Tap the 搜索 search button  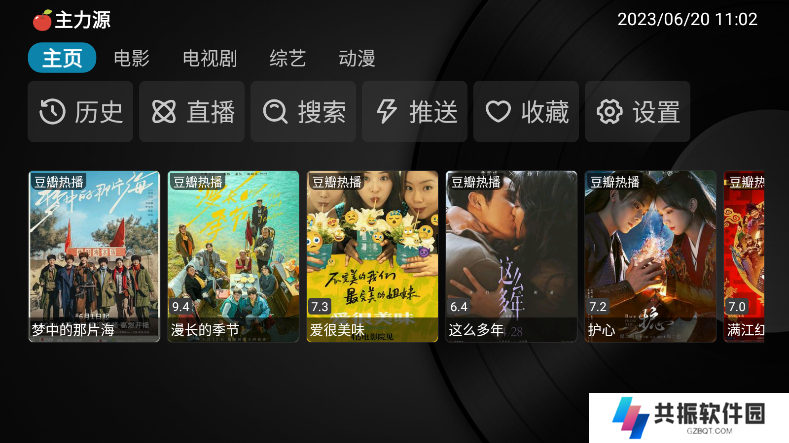click(304, 112)
